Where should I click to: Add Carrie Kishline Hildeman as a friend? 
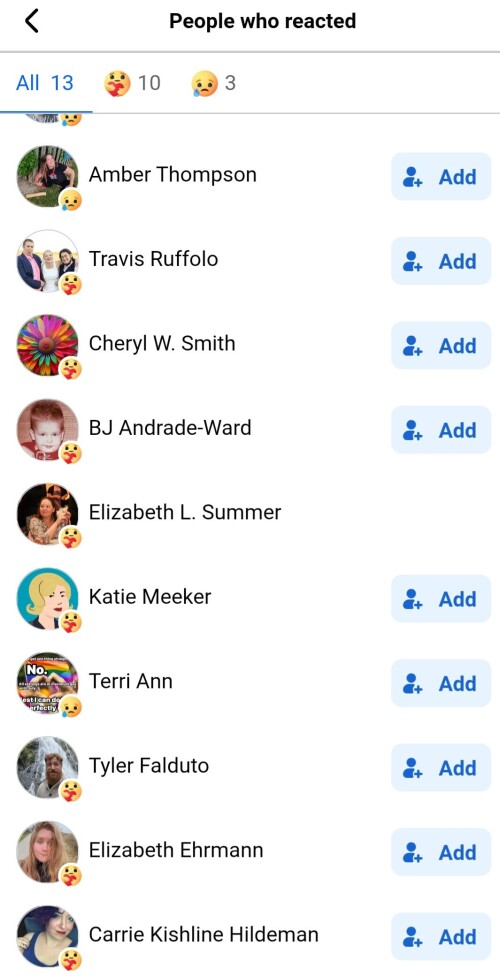441,936
